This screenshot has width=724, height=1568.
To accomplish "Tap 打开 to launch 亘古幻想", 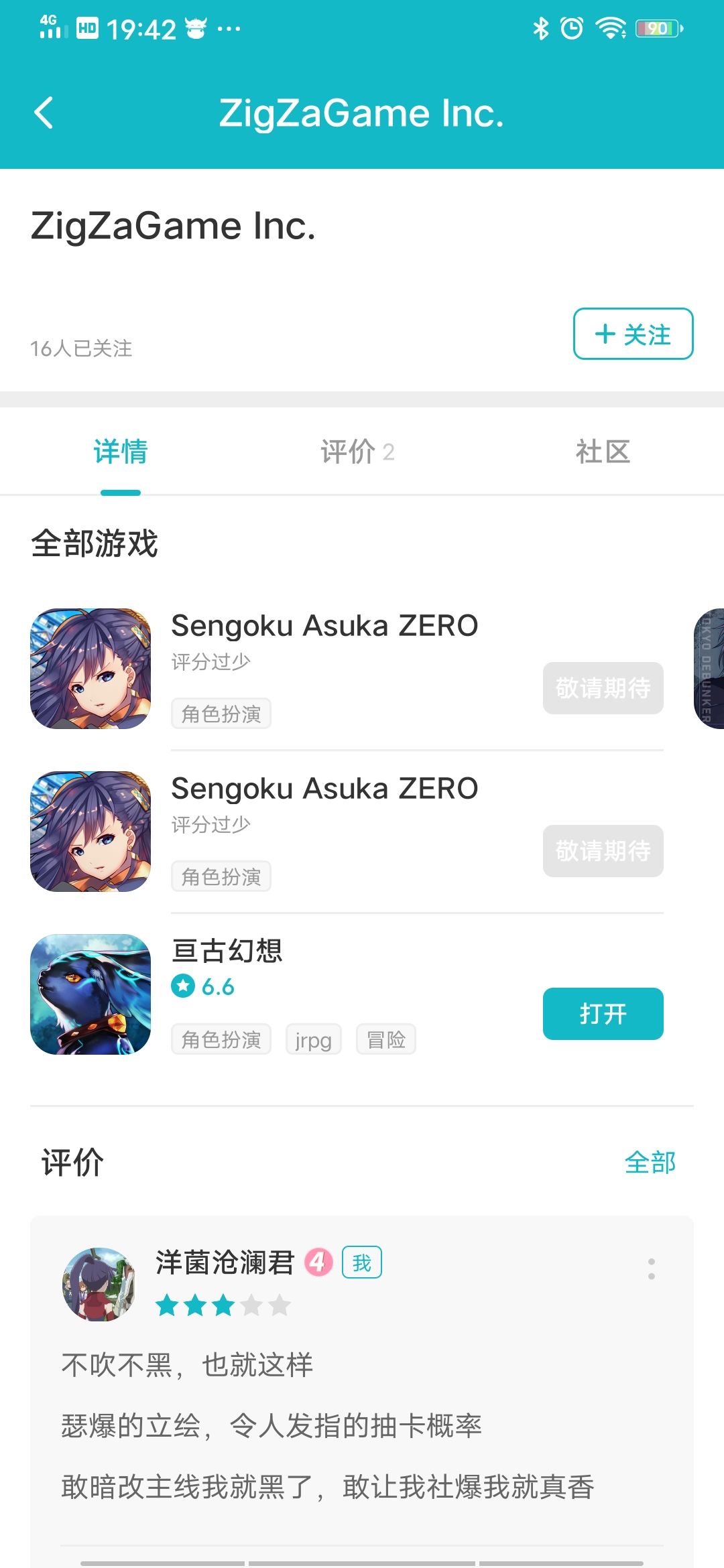I will [x=603, y=1013].
